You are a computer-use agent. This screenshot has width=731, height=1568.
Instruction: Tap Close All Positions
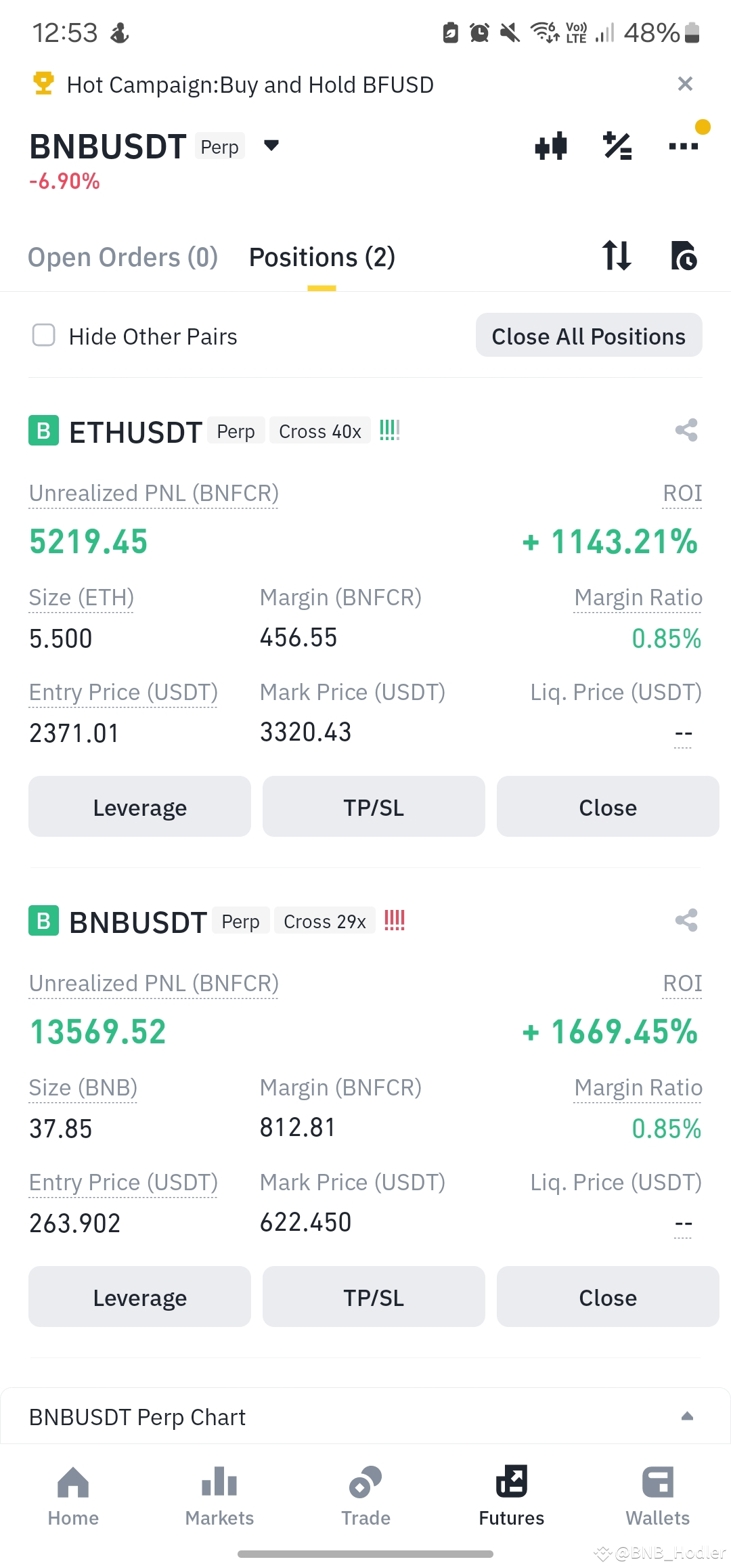click(588, 336)
